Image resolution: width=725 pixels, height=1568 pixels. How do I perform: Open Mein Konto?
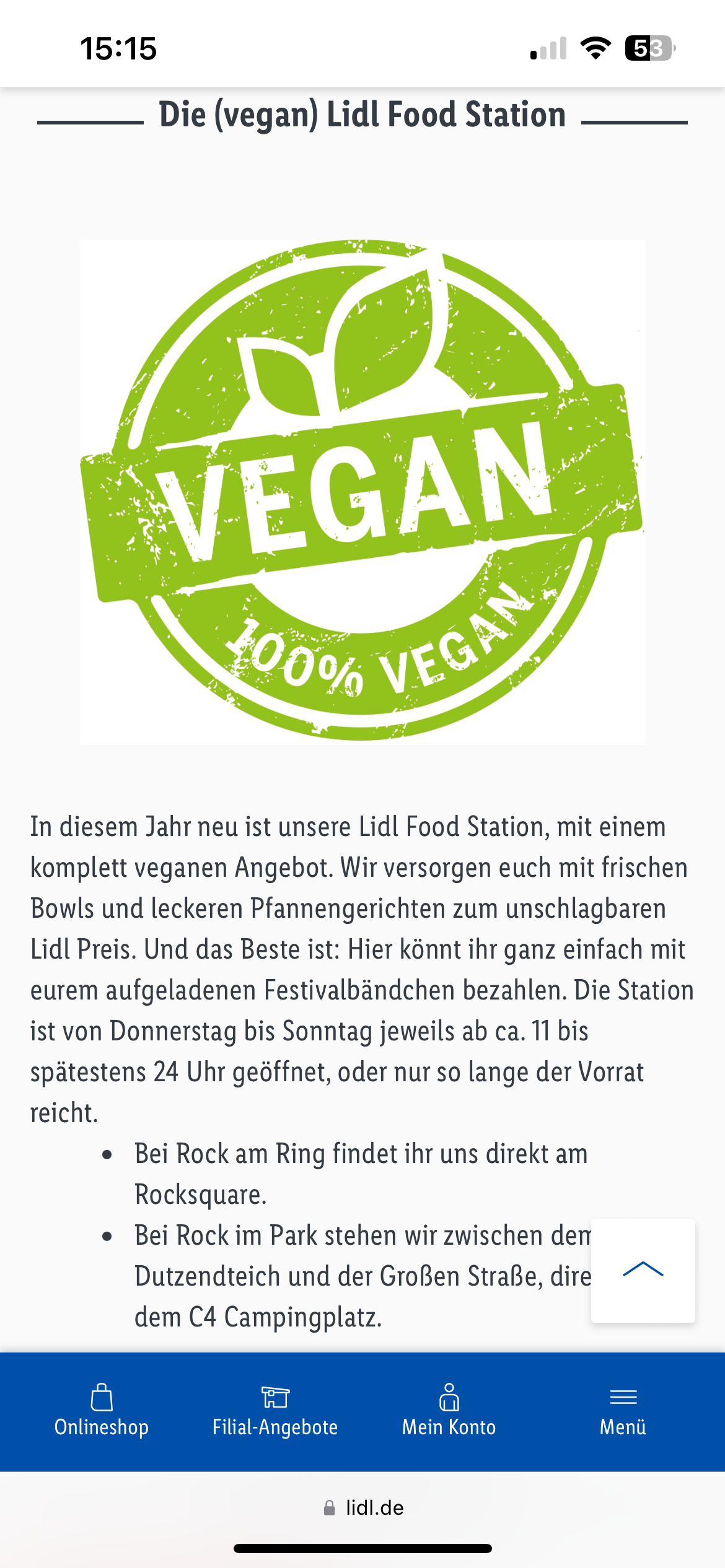[449, 1411]
